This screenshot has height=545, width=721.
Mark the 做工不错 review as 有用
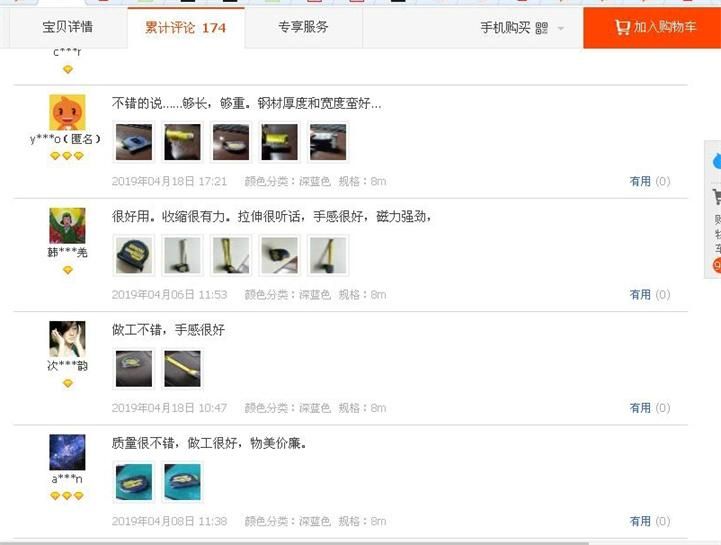coord(640,408)
